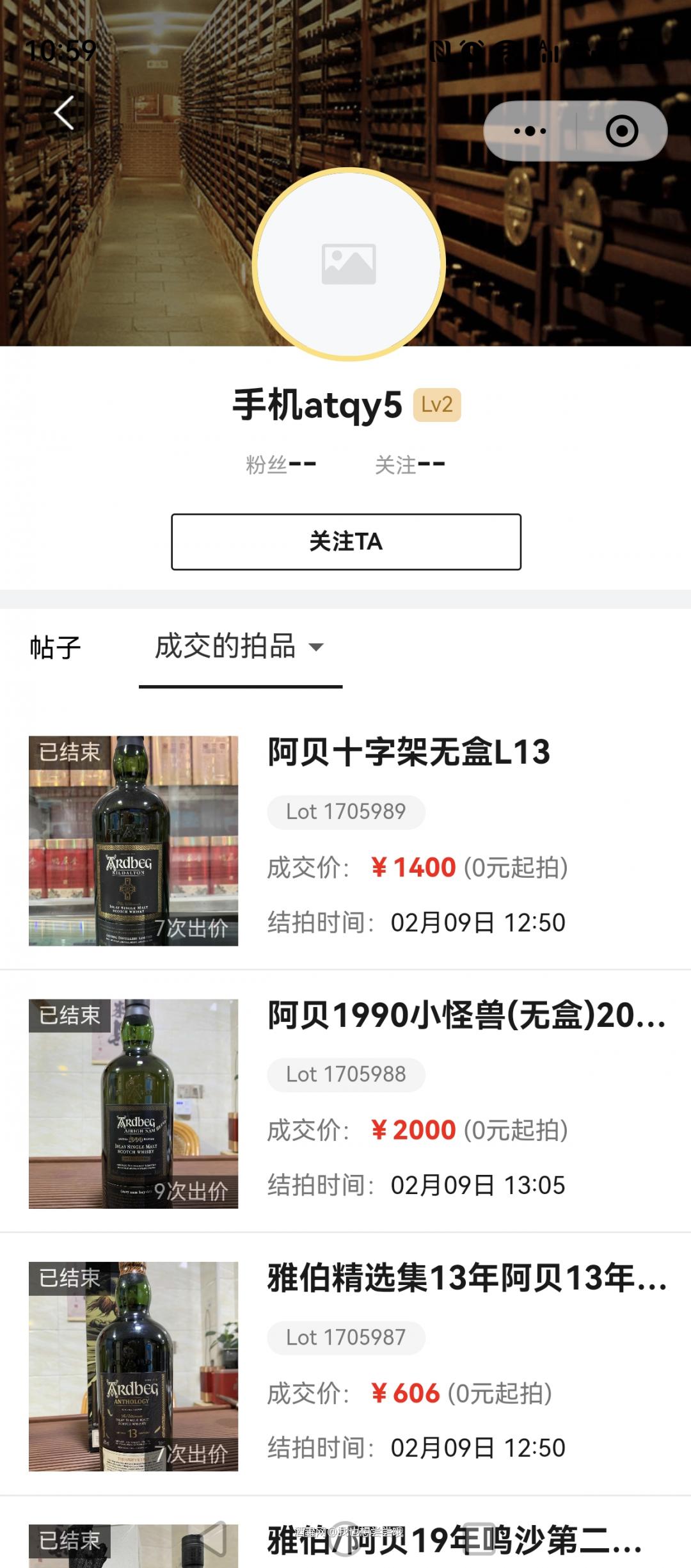
Task: Expand the 成交的拍品 filter dropdown arrow
Action: coord(319,649)
